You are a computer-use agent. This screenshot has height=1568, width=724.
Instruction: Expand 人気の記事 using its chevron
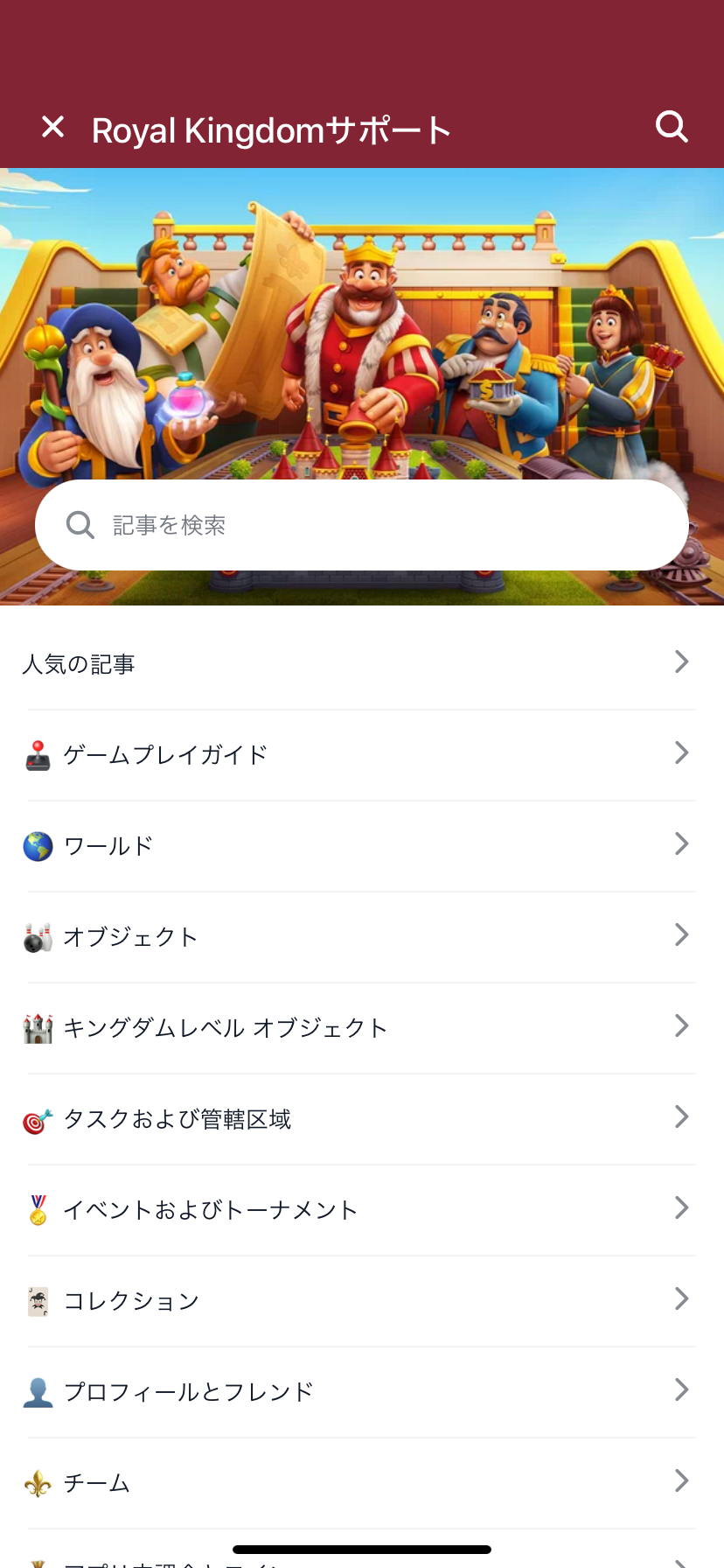point(681,662)
